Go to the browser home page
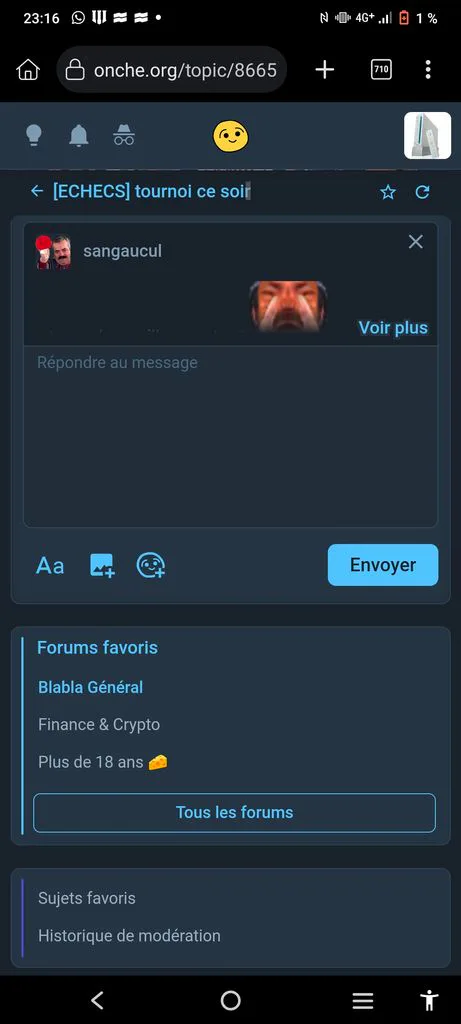The width and height of the screenshot is (461, 1024). (28, 70)
